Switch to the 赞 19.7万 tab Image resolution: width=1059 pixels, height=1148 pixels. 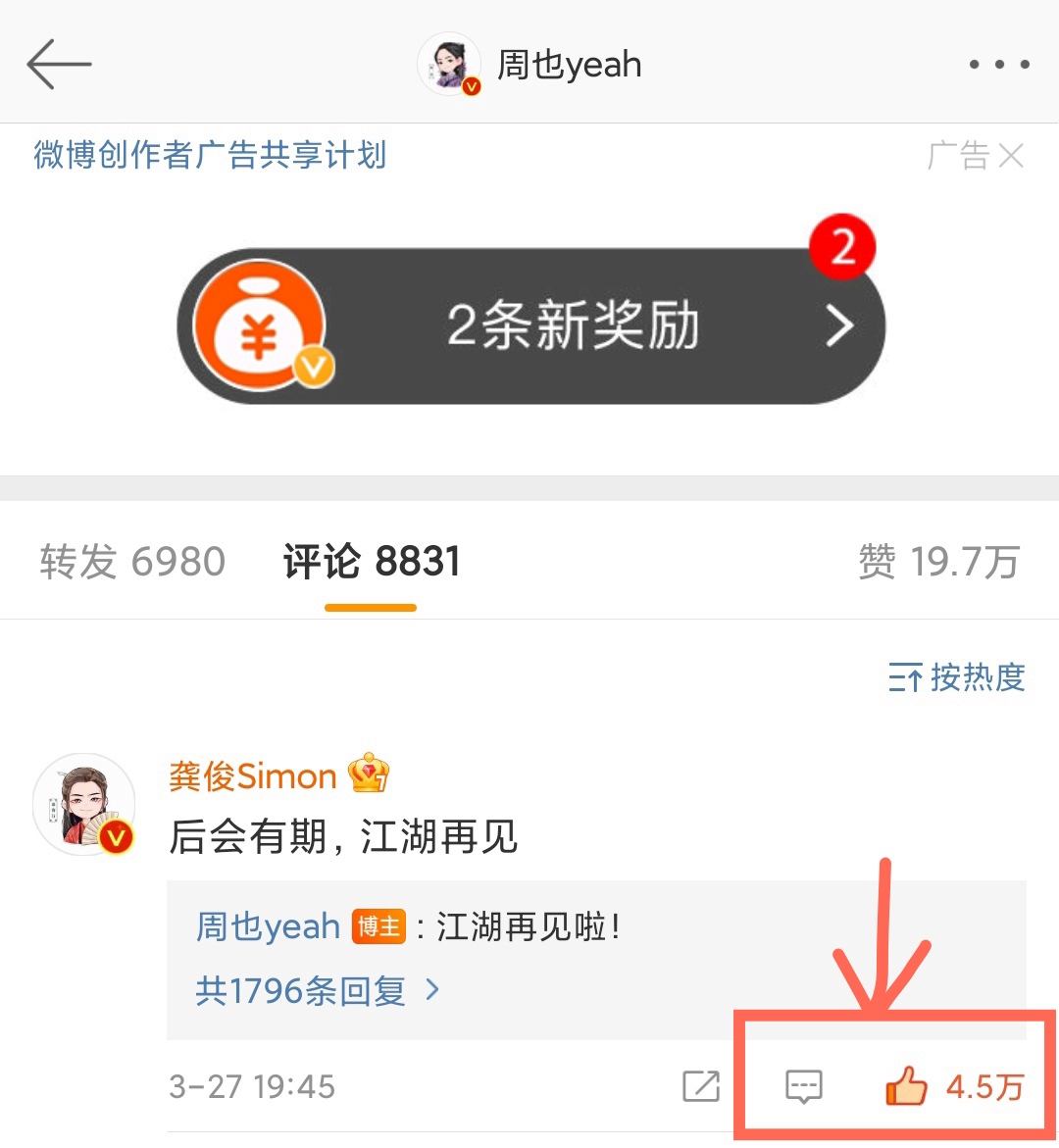tap(938, 562)
